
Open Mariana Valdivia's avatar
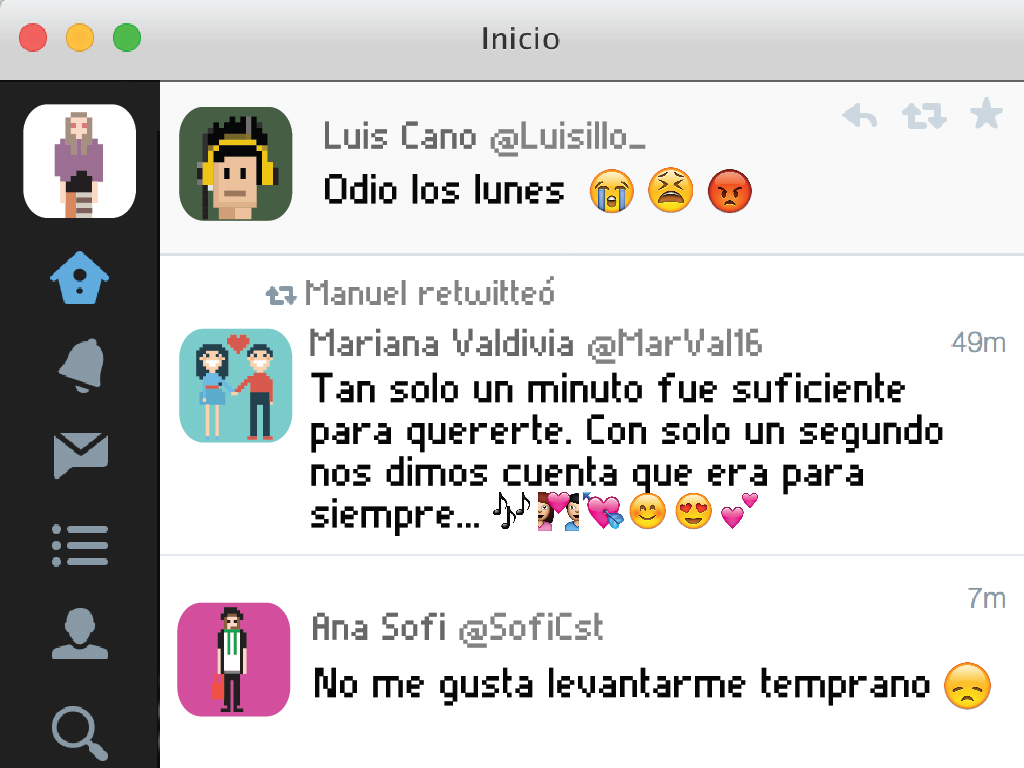pyautogui.click(x=235, y=385)
